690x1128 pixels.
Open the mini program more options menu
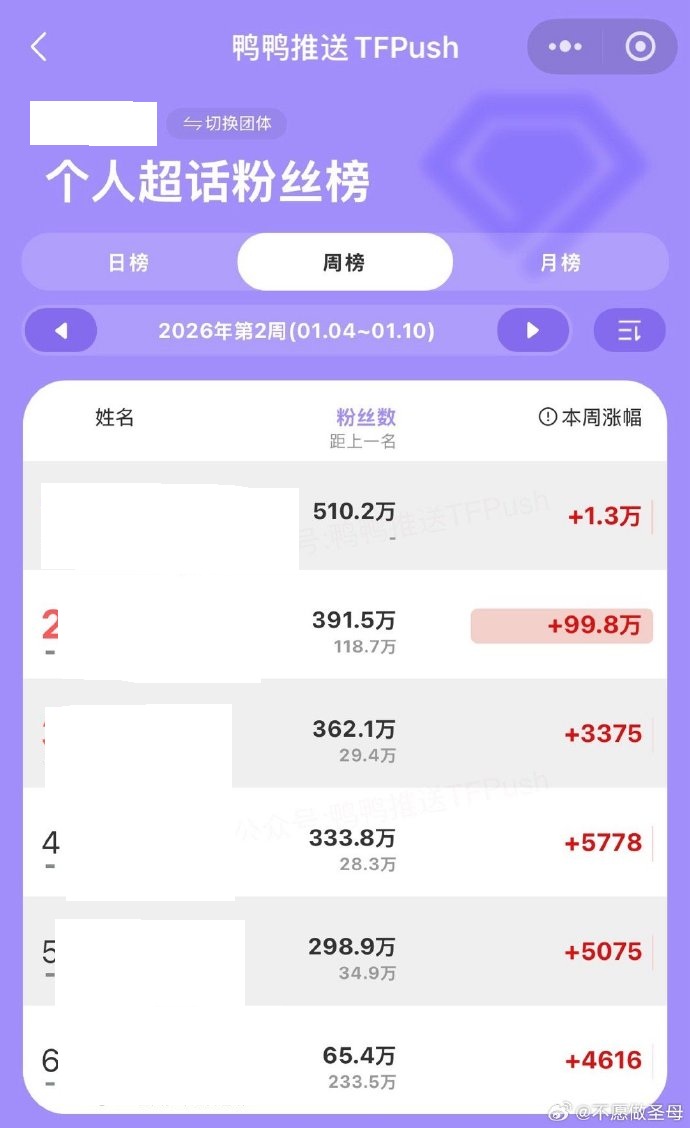566,47
